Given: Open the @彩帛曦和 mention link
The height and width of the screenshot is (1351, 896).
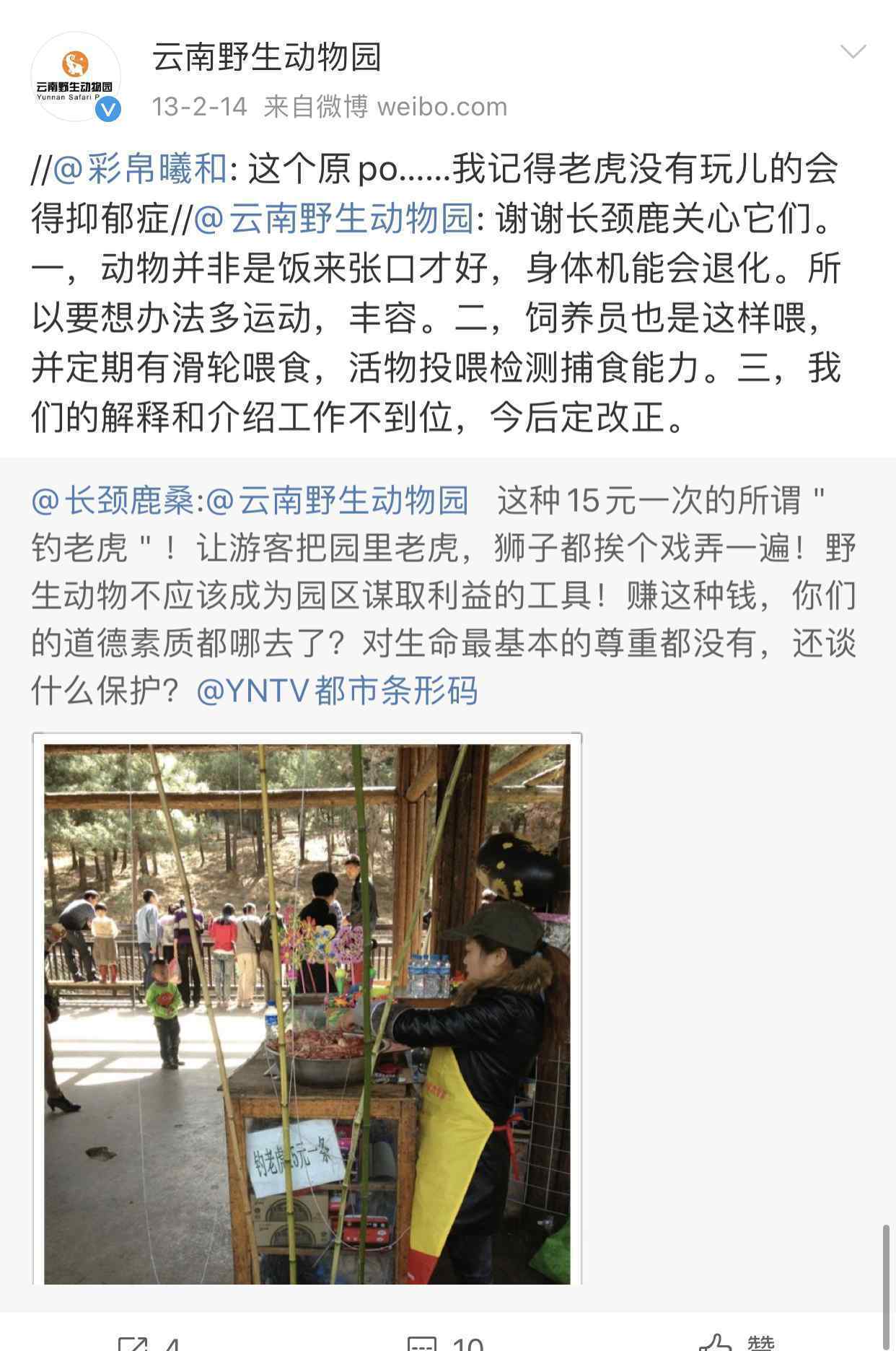Looking at the screenshot, I should [x=141, y=170].
